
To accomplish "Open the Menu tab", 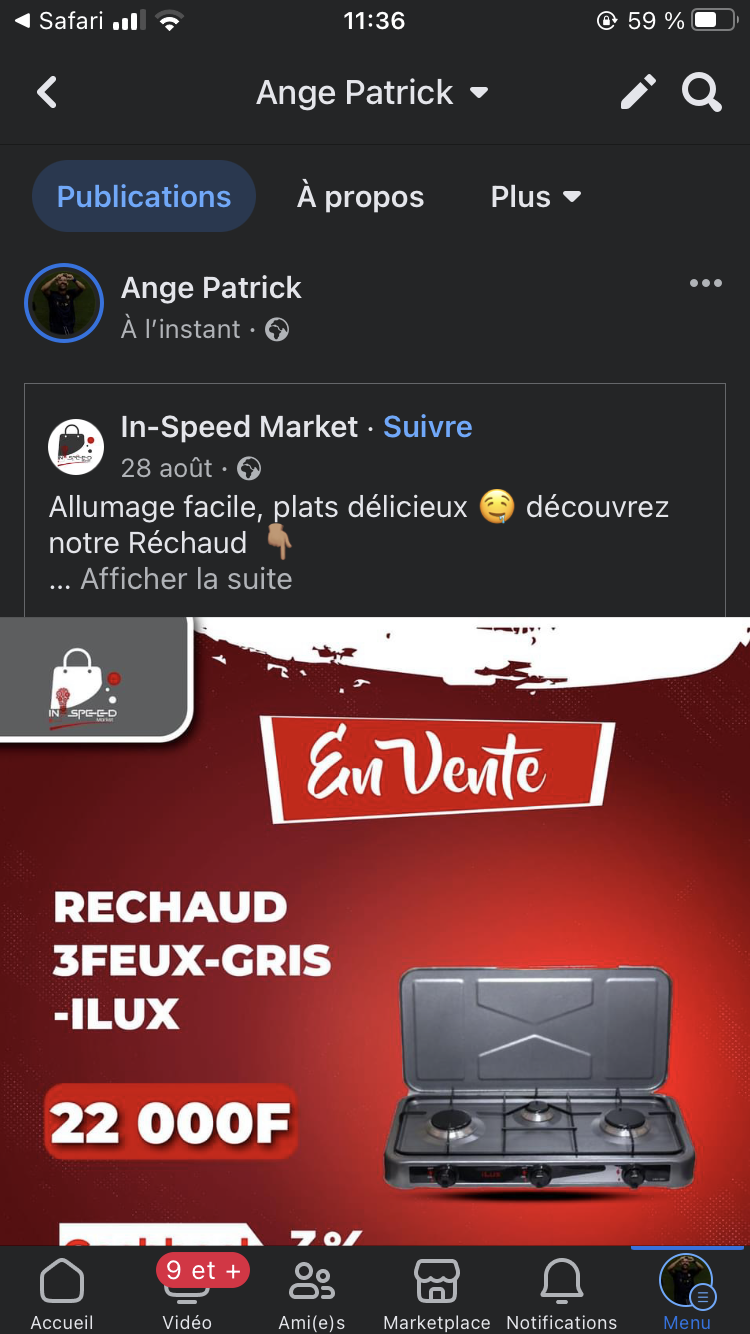I will pyautogui.click(x=686, y=1294).
